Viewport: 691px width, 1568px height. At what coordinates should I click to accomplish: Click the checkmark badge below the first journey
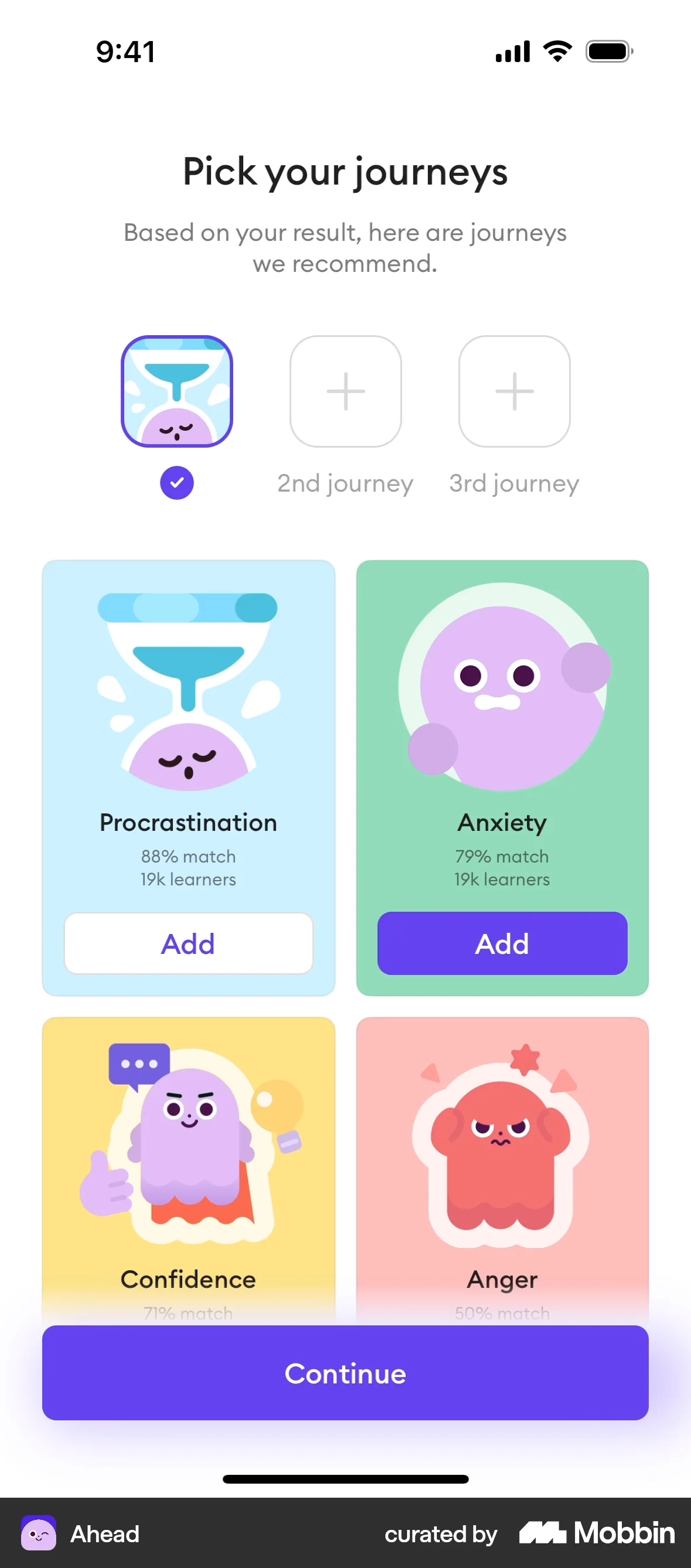click(x=176, y=483)
